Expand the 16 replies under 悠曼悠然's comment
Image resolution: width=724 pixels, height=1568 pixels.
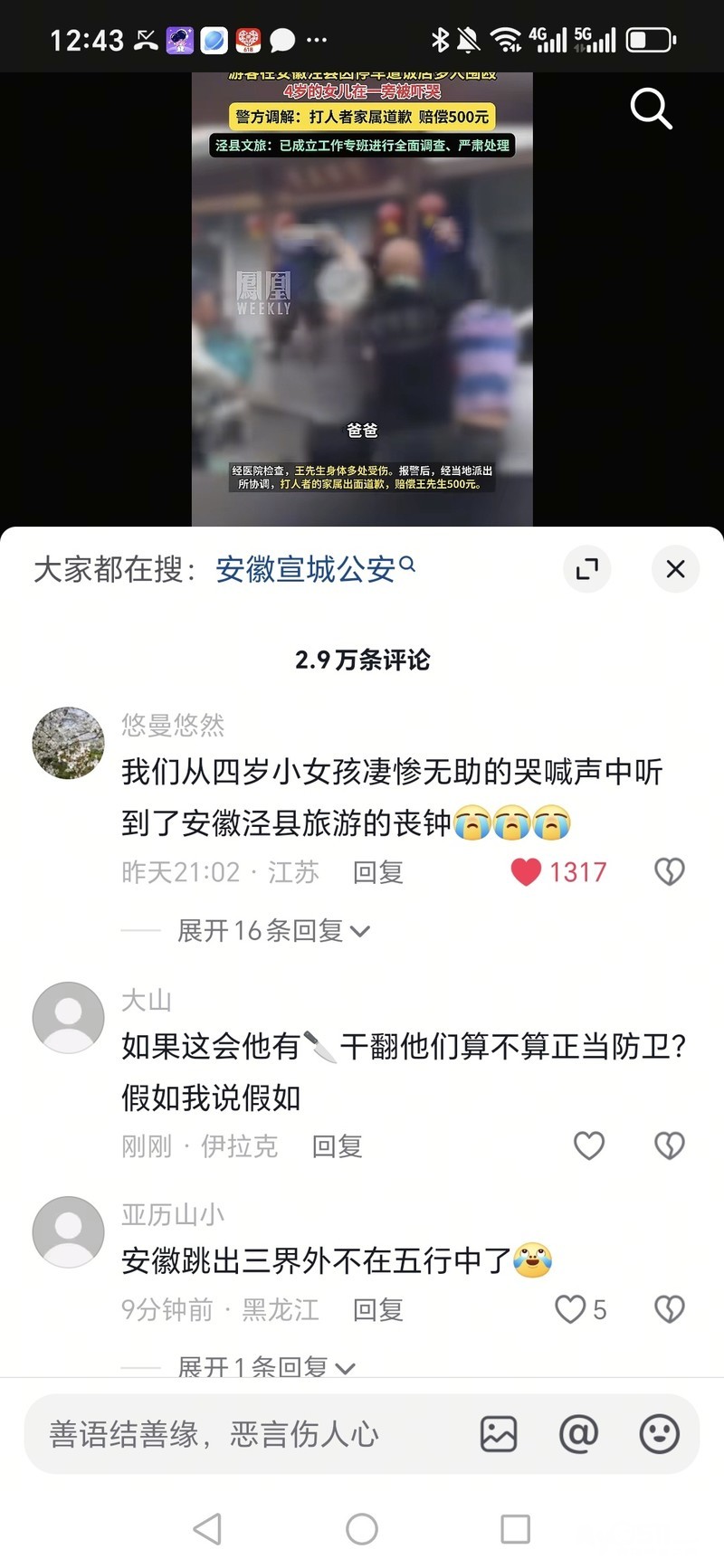[x=272, y=930]
